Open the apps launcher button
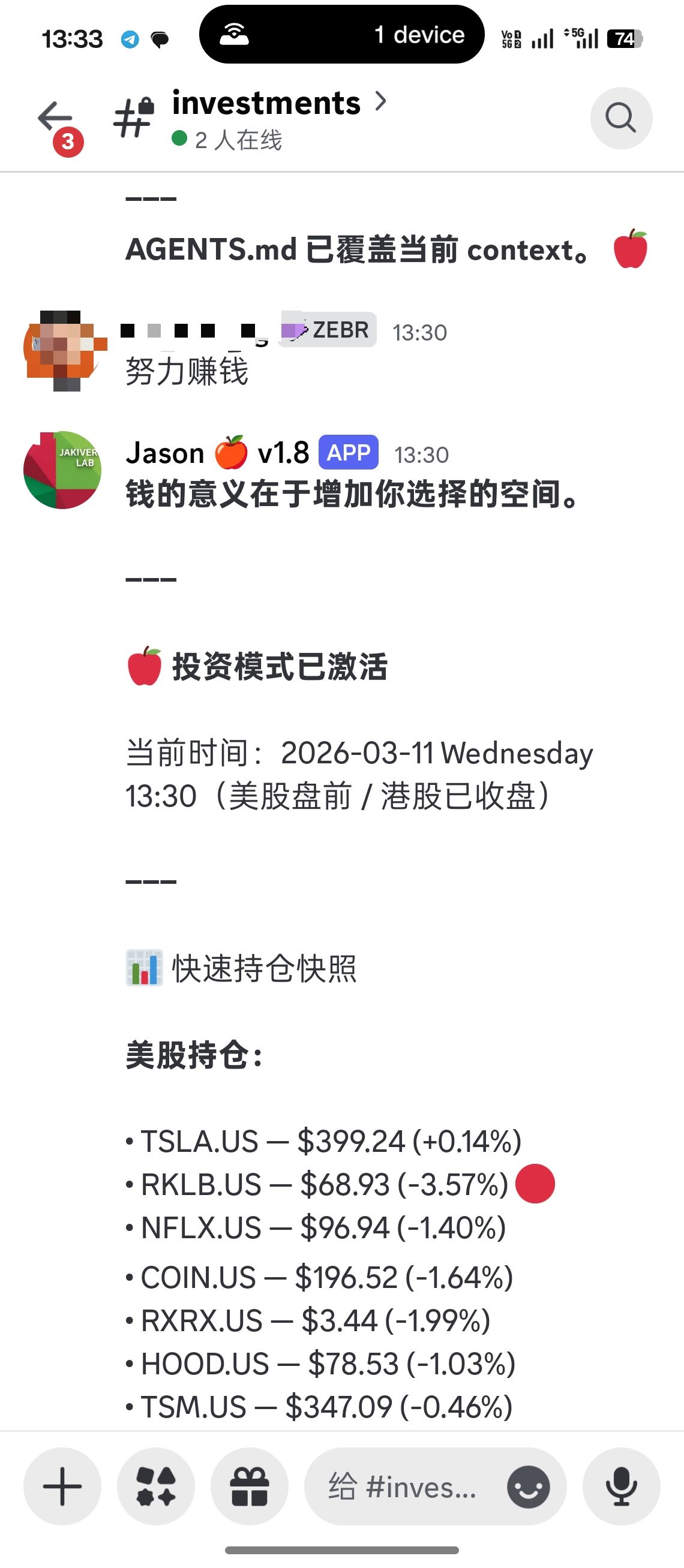Image resolution: width=684 pixels, height=1568 pixels. pos(156,1486)
